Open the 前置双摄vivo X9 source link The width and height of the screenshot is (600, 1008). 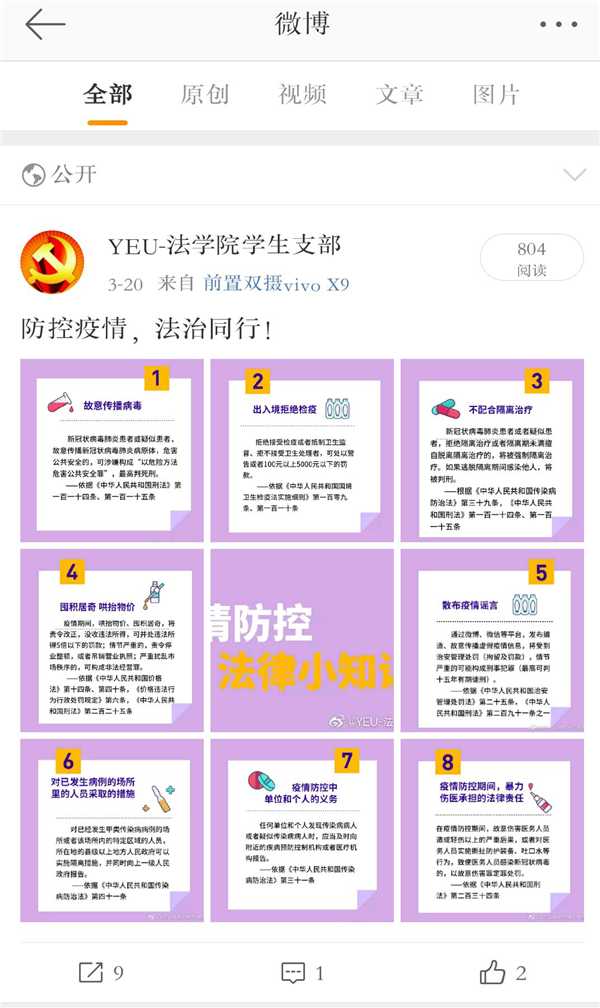click(276, 284)
